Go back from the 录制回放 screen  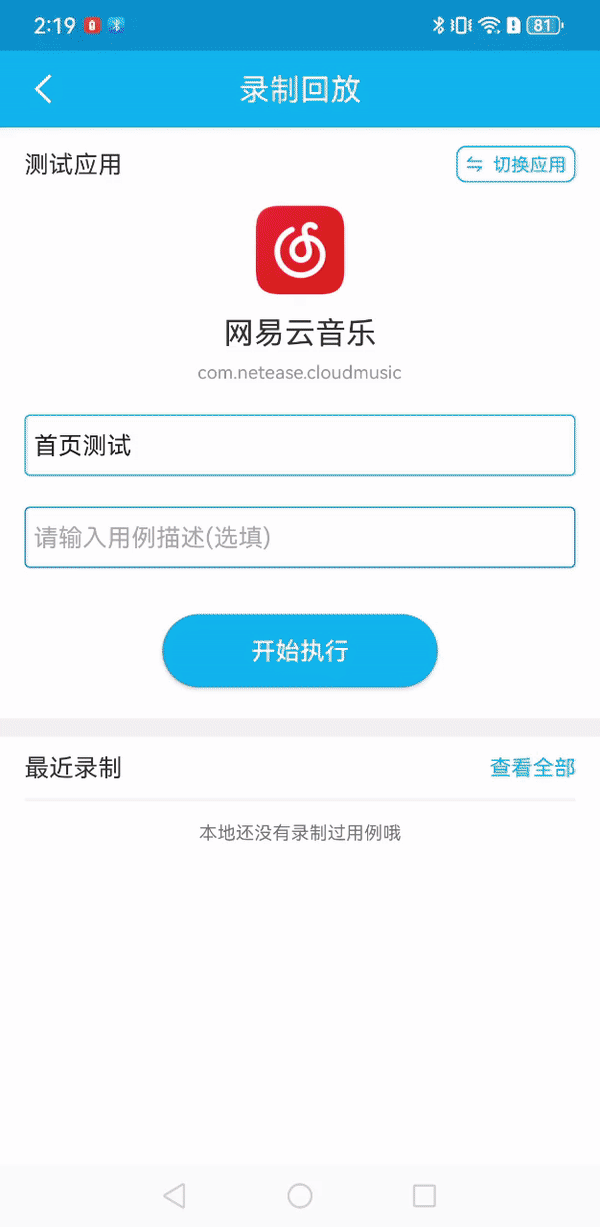pyautogui.click(x=43, y=89)
